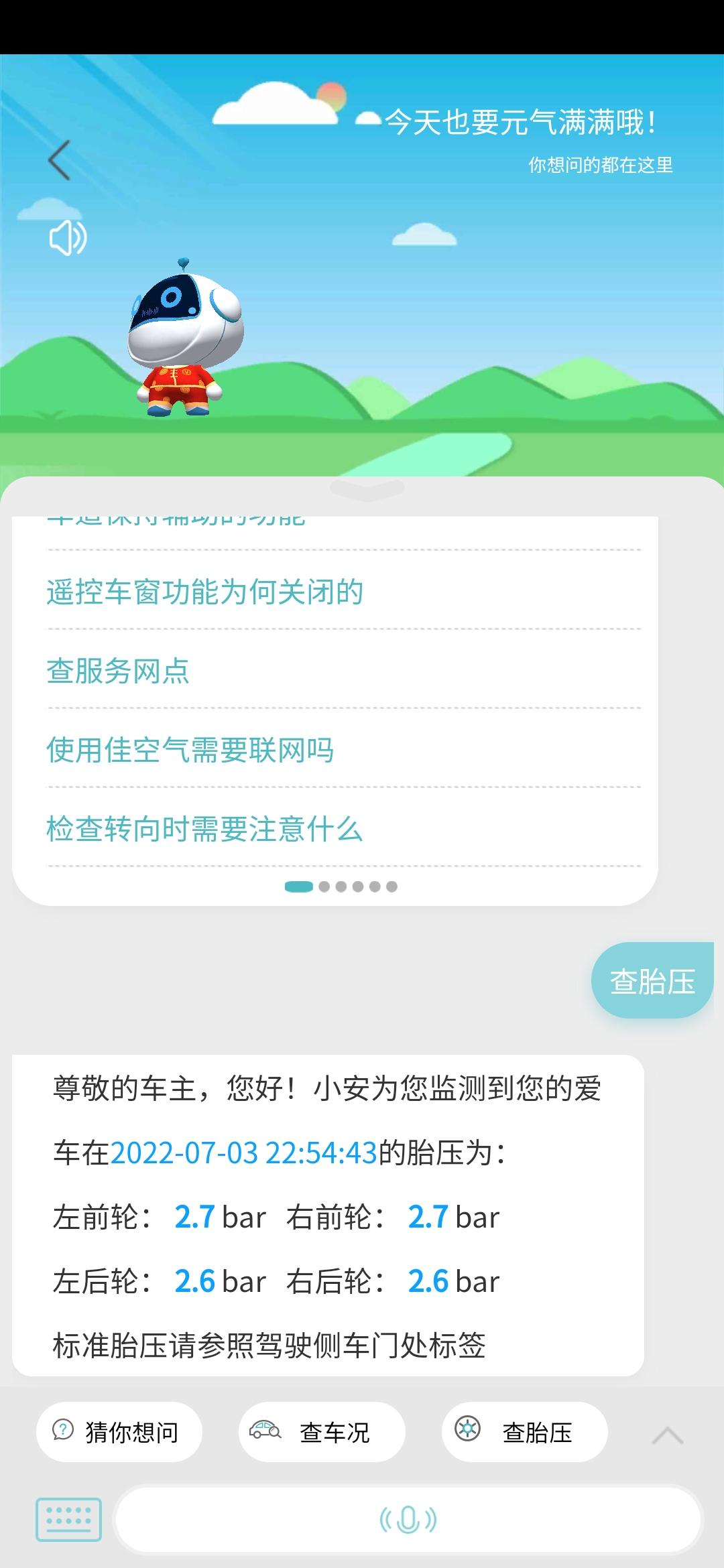Tap the 猜你想问 quick chip

coord(119,1432)
